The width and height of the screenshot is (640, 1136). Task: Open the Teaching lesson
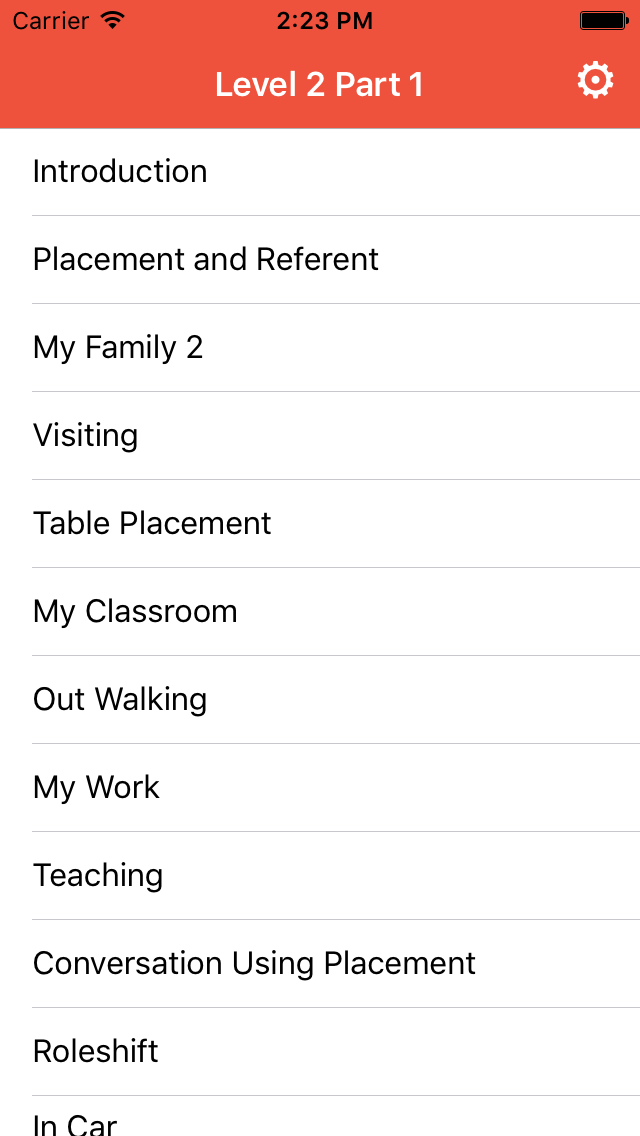pos(320,875)
